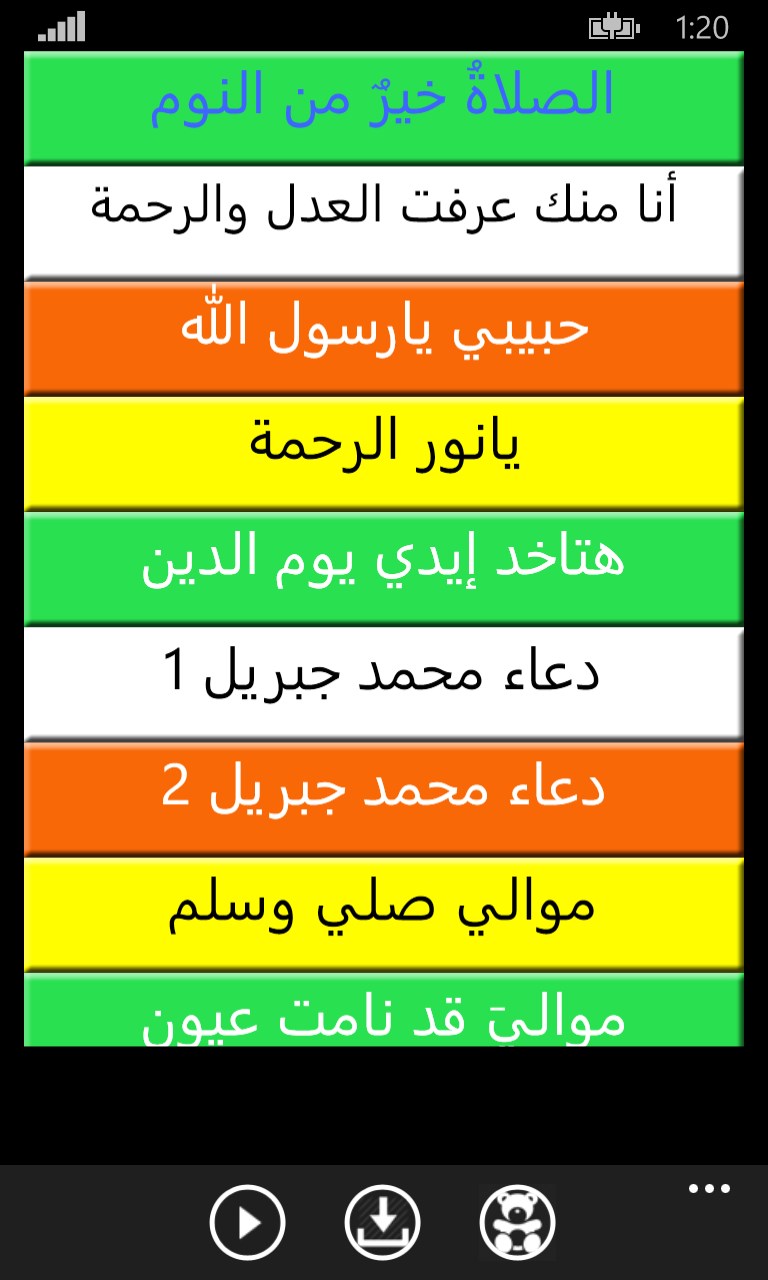Viewport: 768px width, 1280px height.
Task: Tap the download icon
Action: click(x=383, y=1222)
